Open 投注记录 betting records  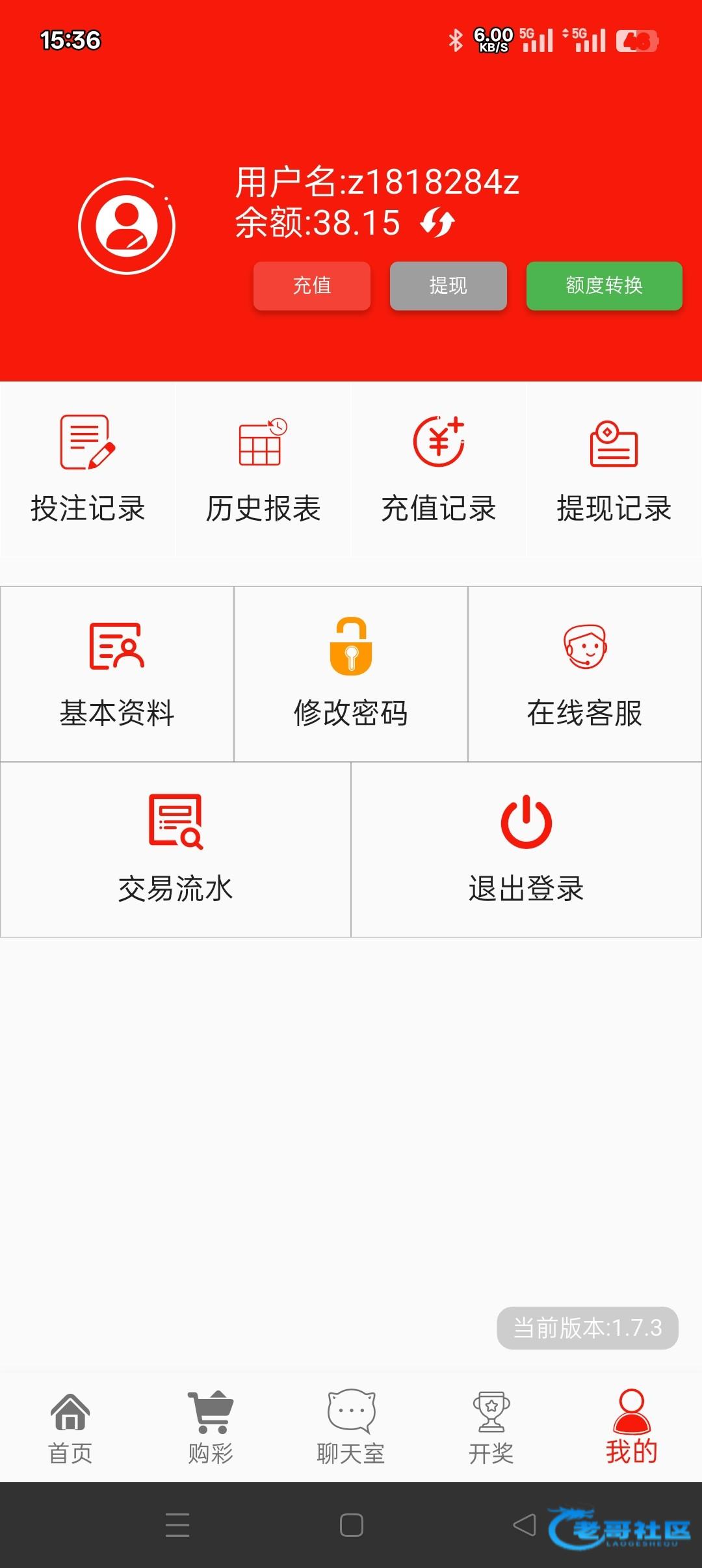pyautogui.click(x=88, y=469)
